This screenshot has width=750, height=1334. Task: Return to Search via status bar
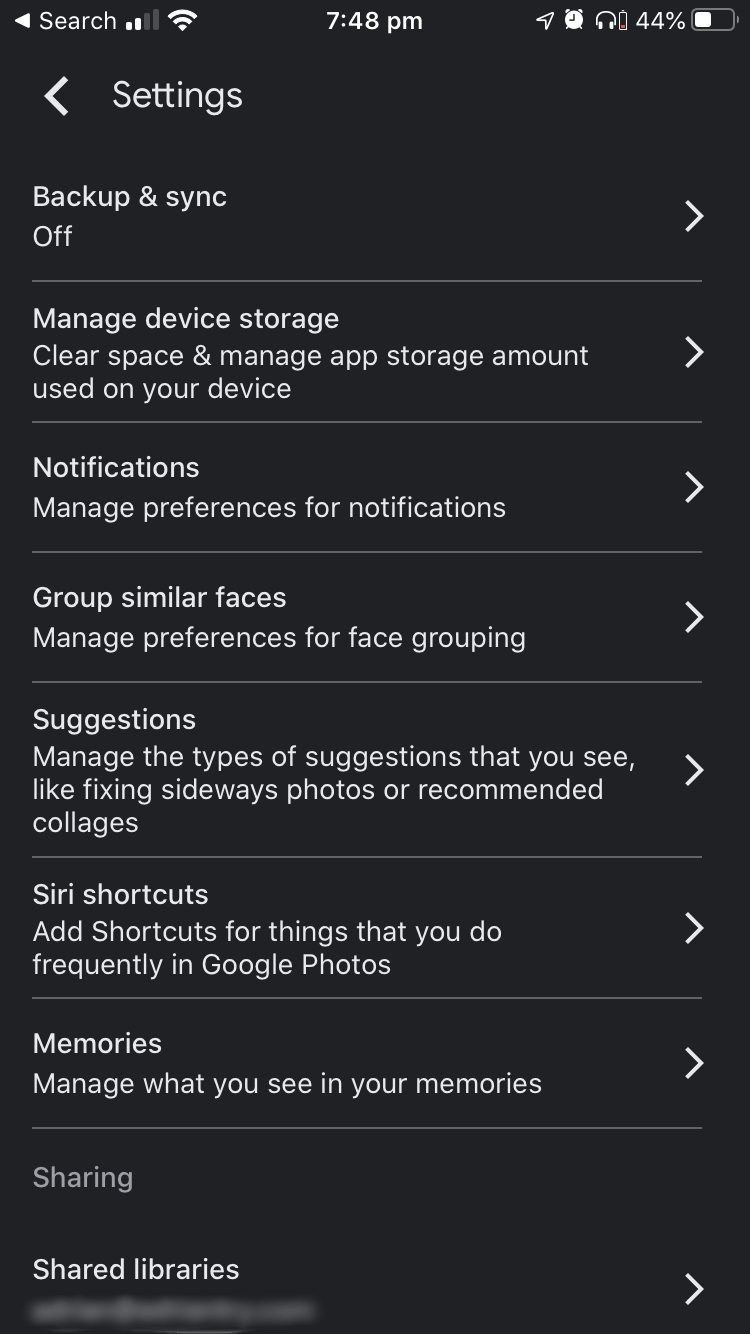[65, 21]
